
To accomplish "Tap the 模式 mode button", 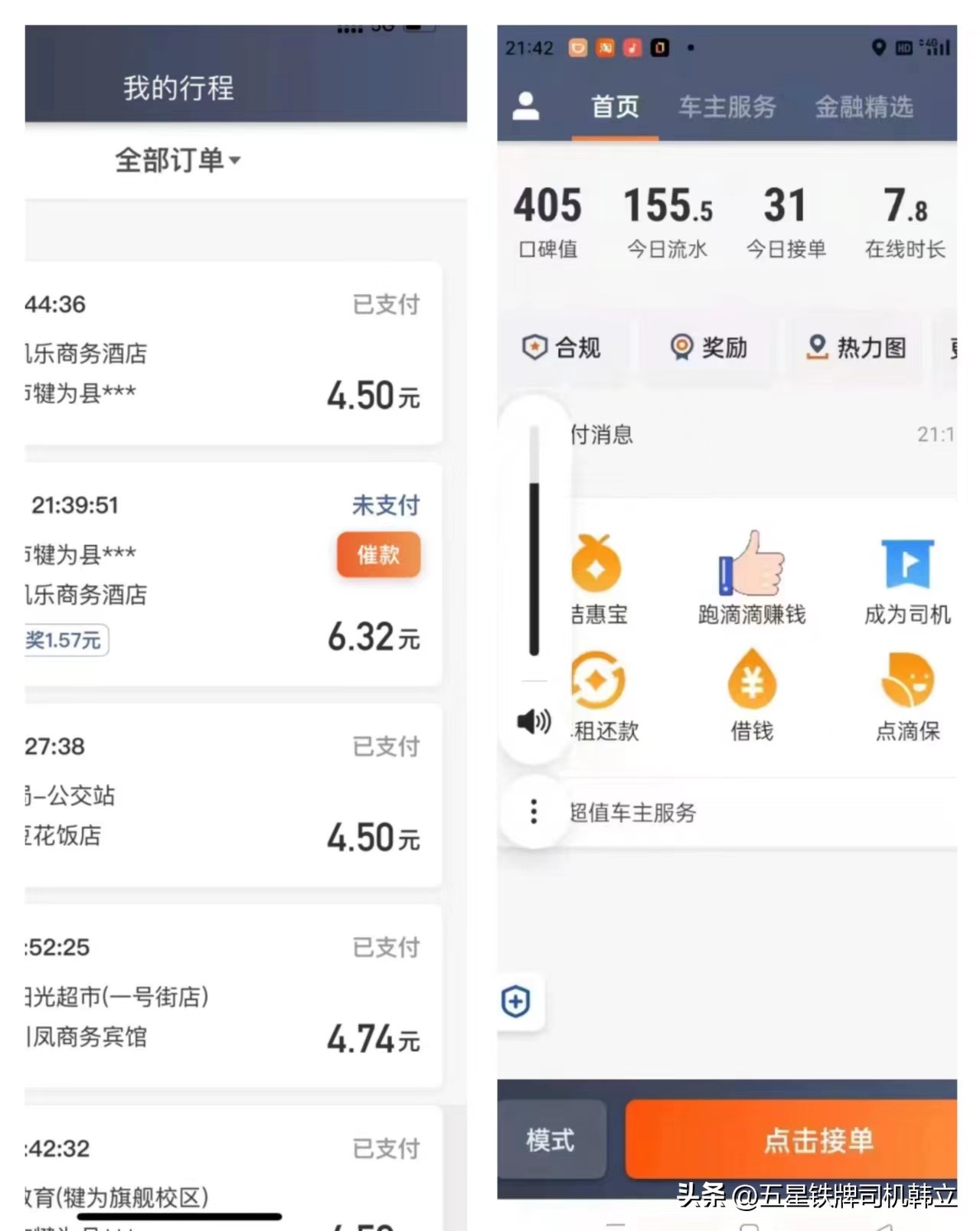I will pos(548,1141).
